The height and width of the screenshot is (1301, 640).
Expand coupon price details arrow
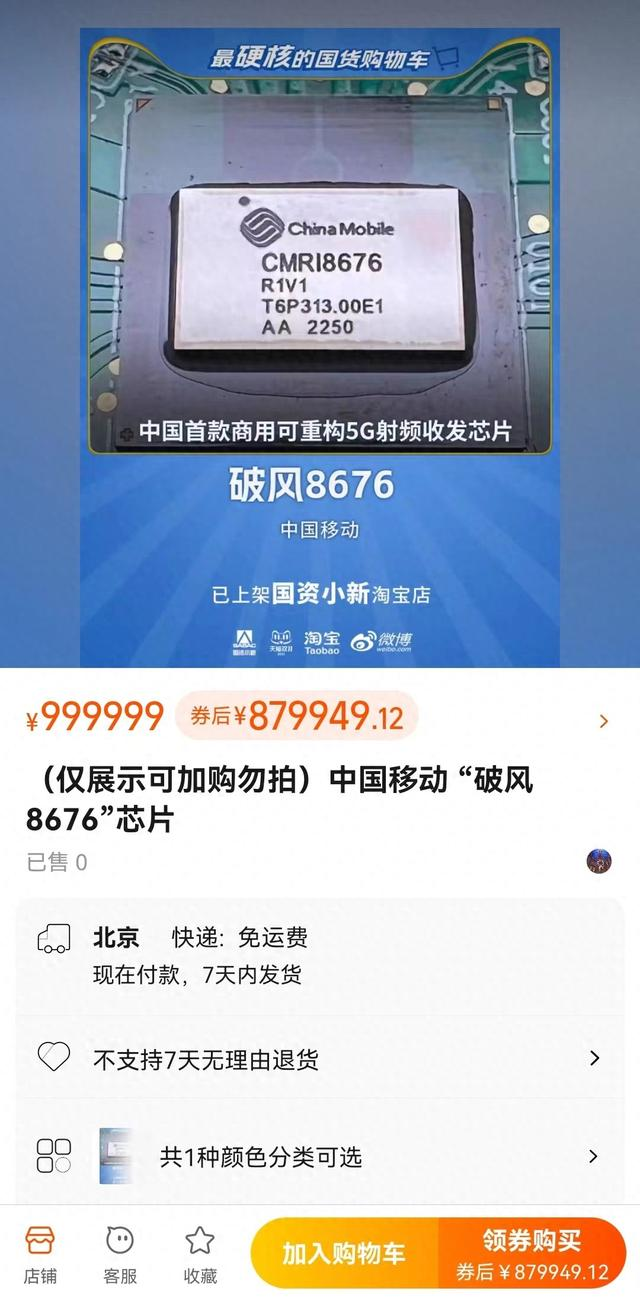click(603, 720)
